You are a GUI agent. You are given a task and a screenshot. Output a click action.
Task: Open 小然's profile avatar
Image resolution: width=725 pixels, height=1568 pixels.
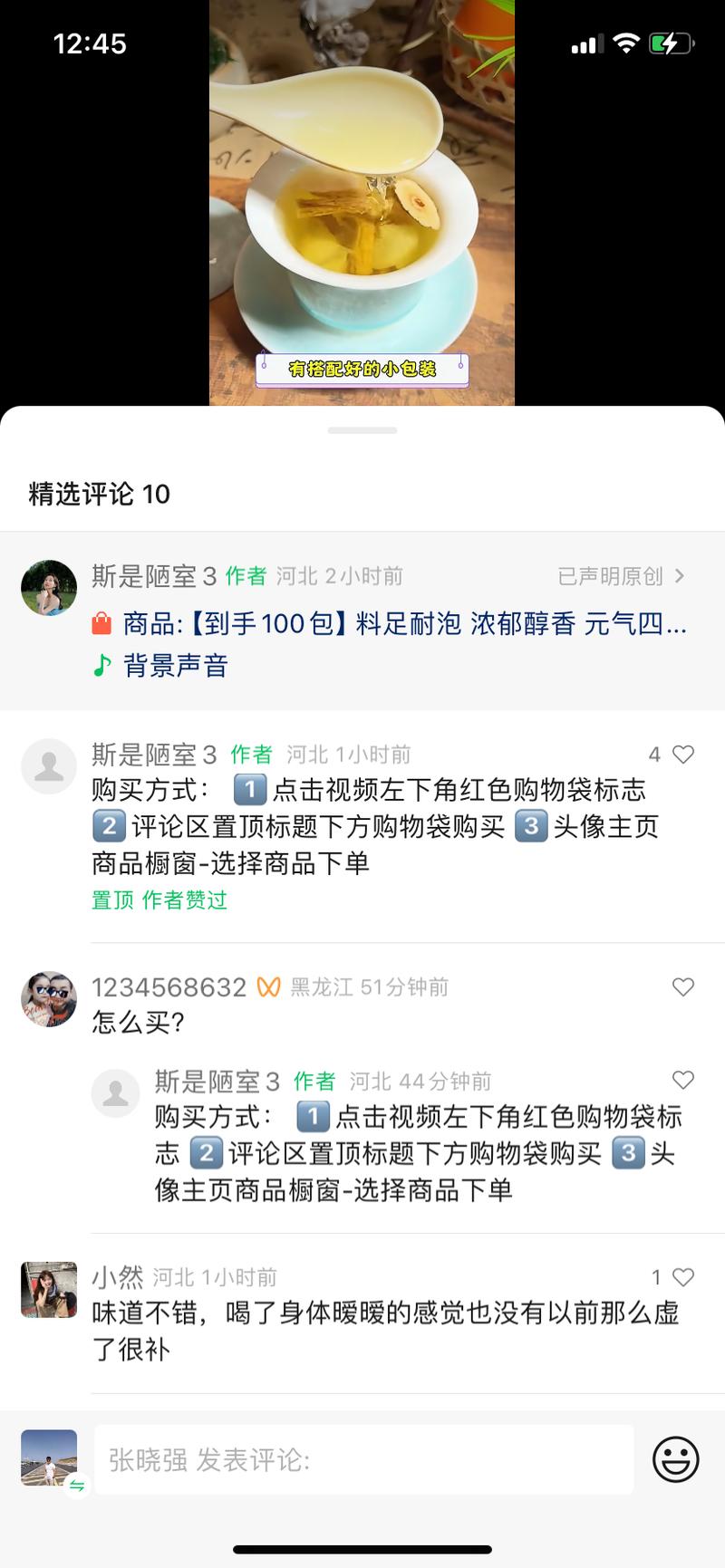[x=49, y=1289]
